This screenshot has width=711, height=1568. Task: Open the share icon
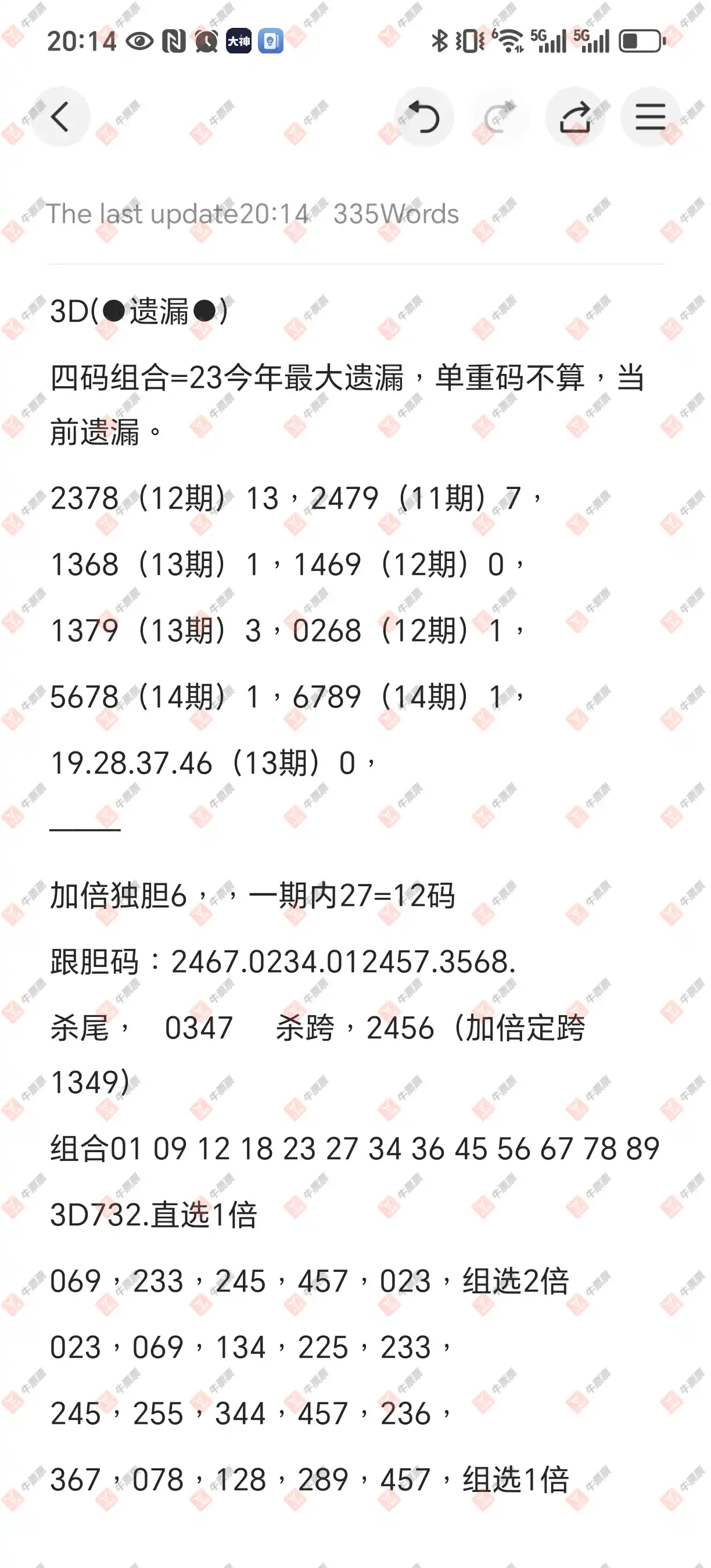(577, 117)
